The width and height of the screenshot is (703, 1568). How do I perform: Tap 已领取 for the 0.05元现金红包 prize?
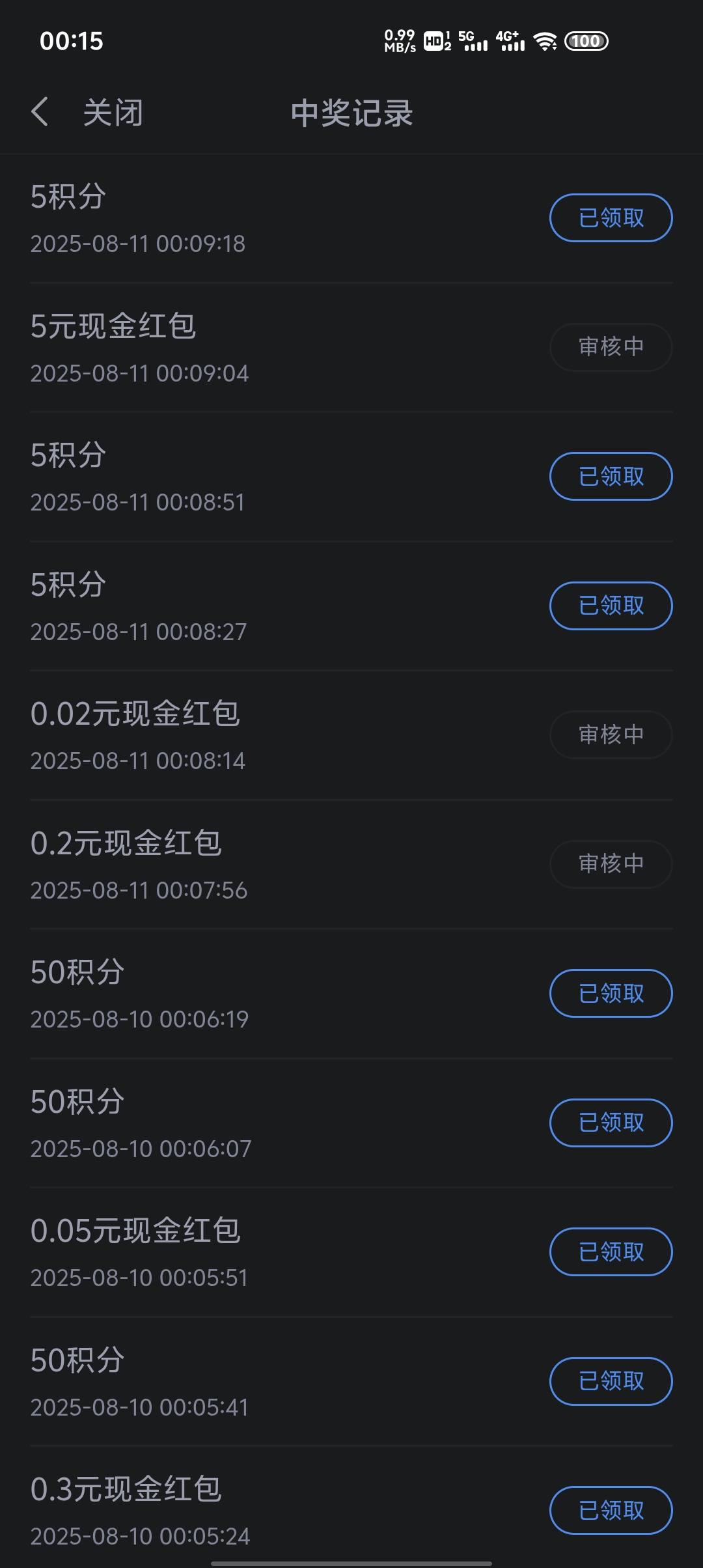click(611, 1252)
